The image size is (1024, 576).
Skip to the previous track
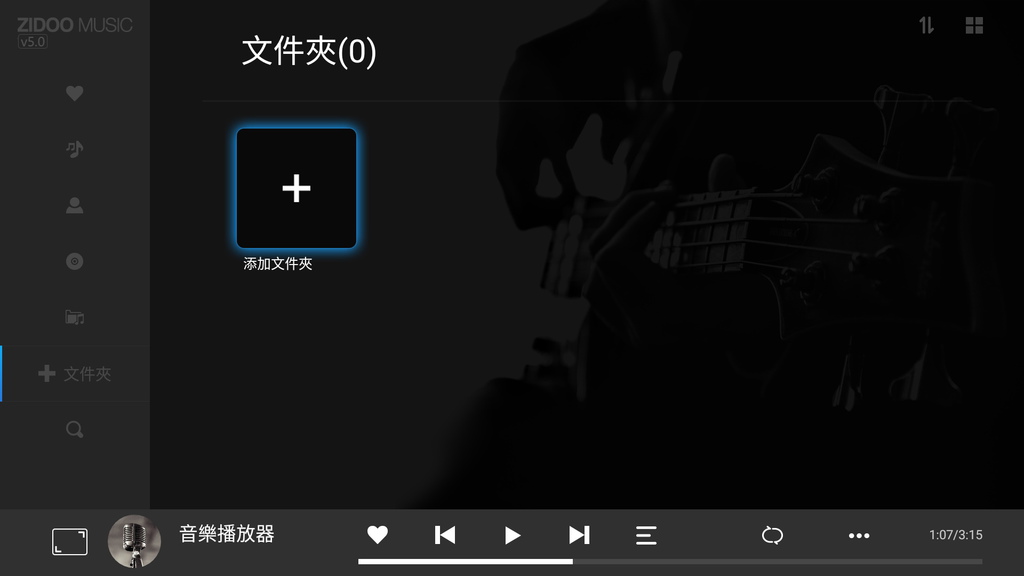(x=445, y=535)
